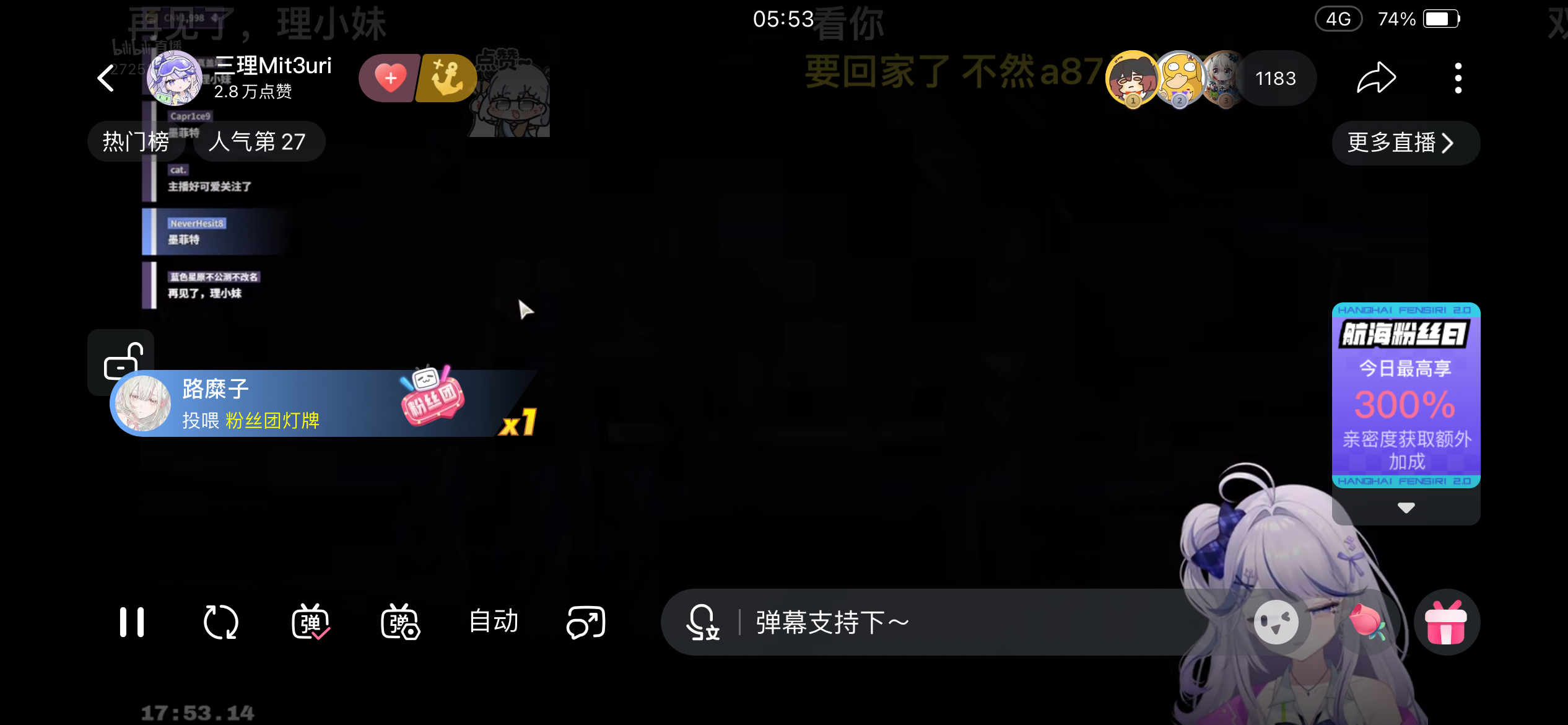The height and width of the screenshot is (725, 1568).
Task: Open danmaku settings
Action: (x=400, y=622)
